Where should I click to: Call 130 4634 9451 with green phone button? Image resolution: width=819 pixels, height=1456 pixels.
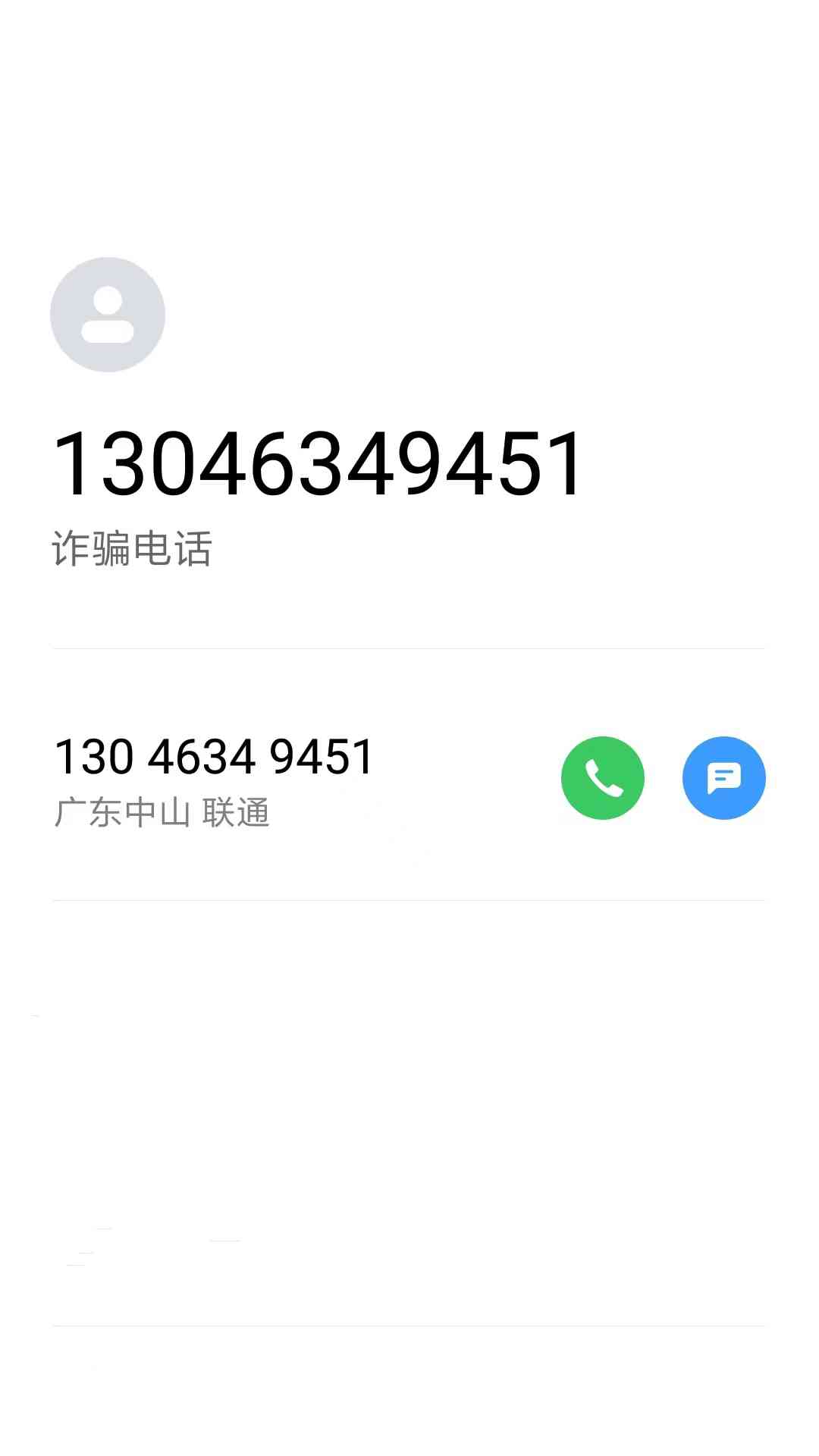[602, 777]
